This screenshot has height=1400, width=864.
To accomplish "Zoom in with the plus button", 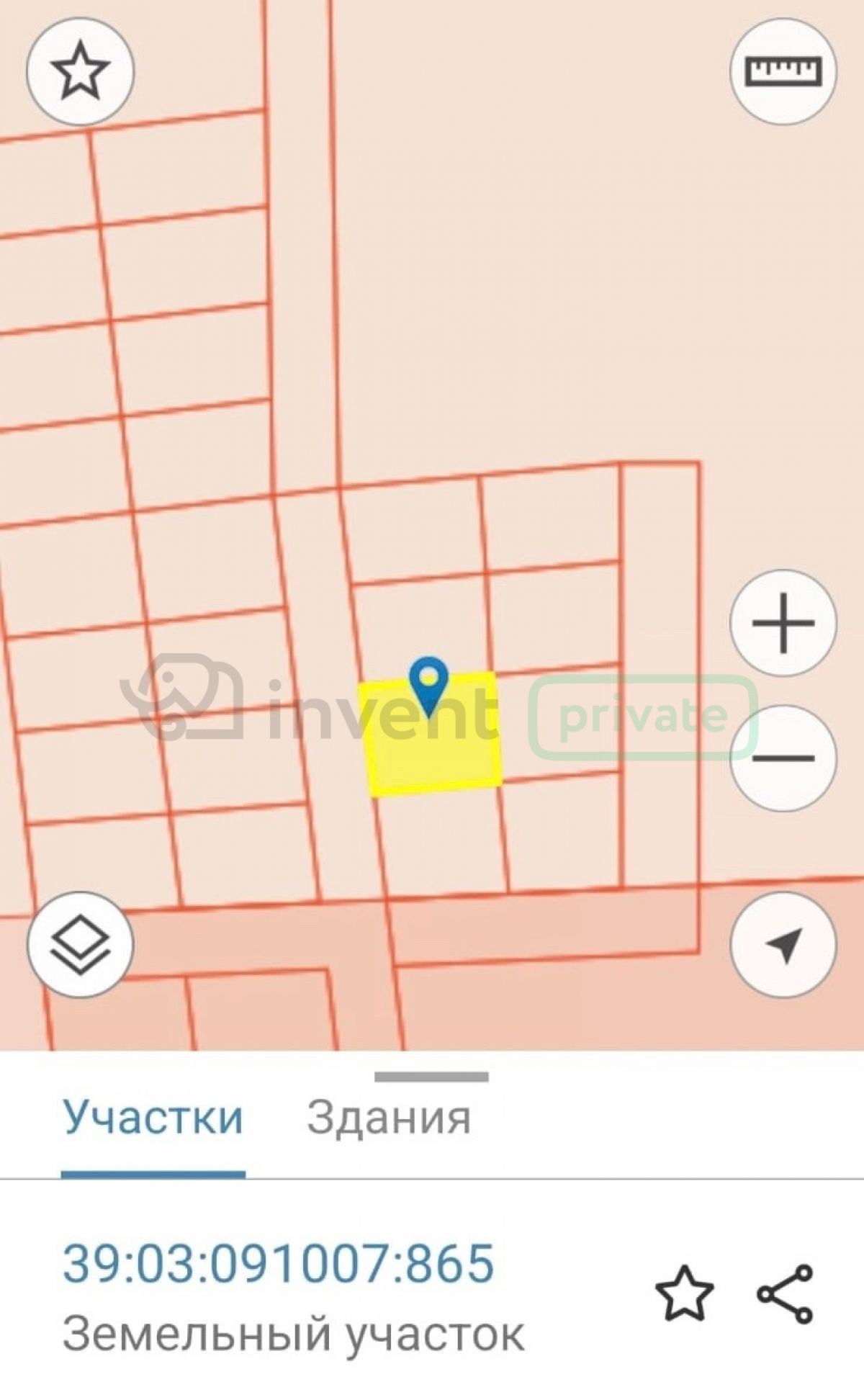I will [783, 622].
